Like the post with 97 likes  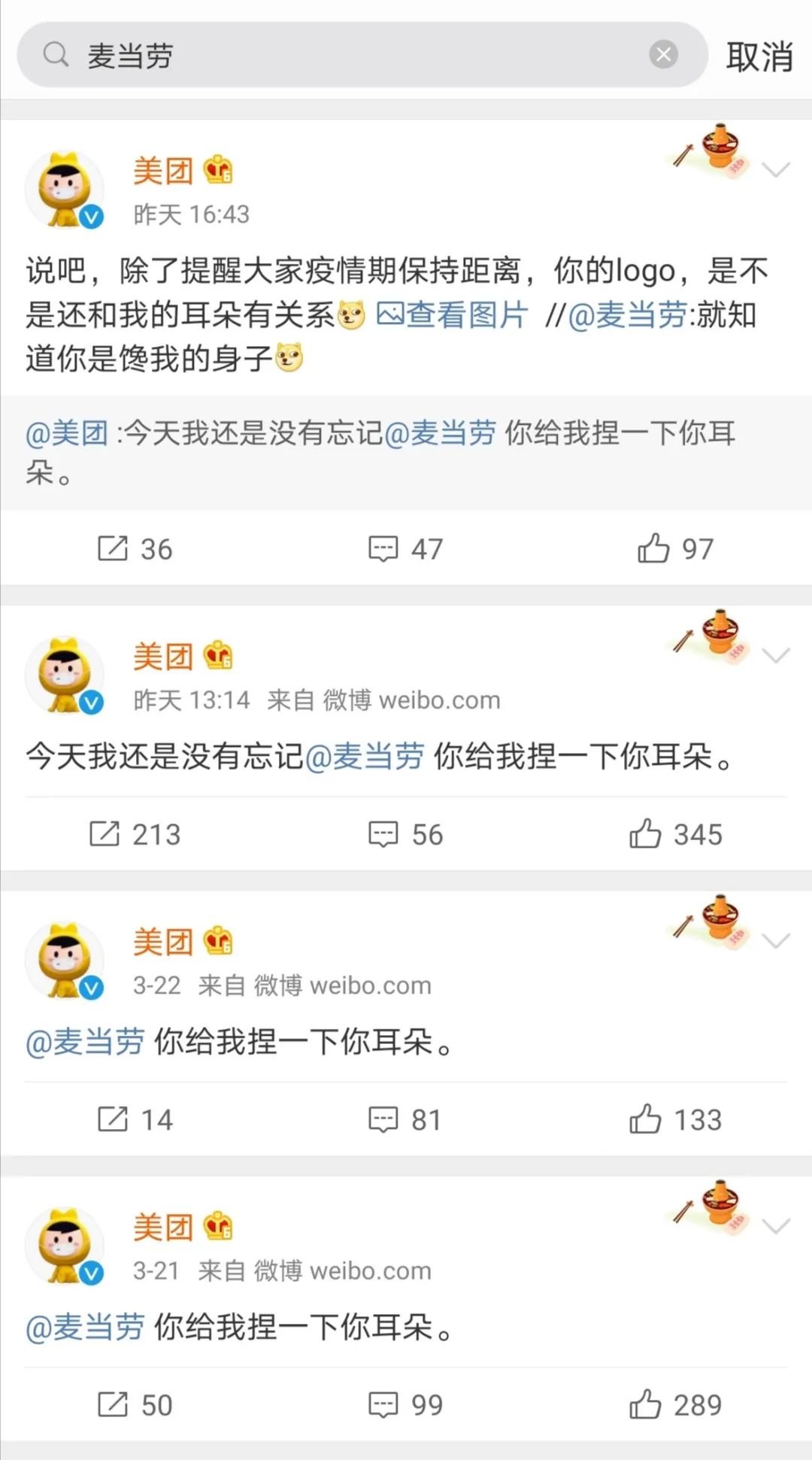click(x=675, y=549)
